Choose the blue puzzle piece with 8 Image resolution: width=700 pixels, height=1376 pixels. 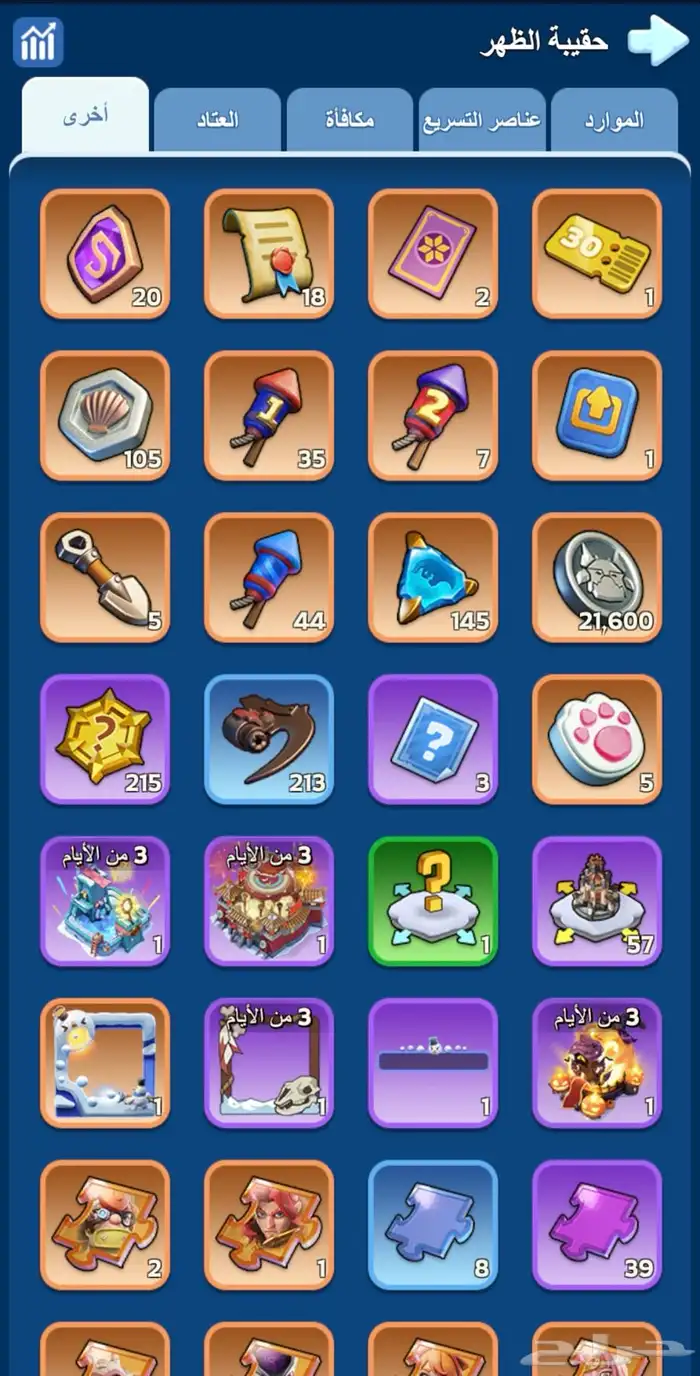433,1226
